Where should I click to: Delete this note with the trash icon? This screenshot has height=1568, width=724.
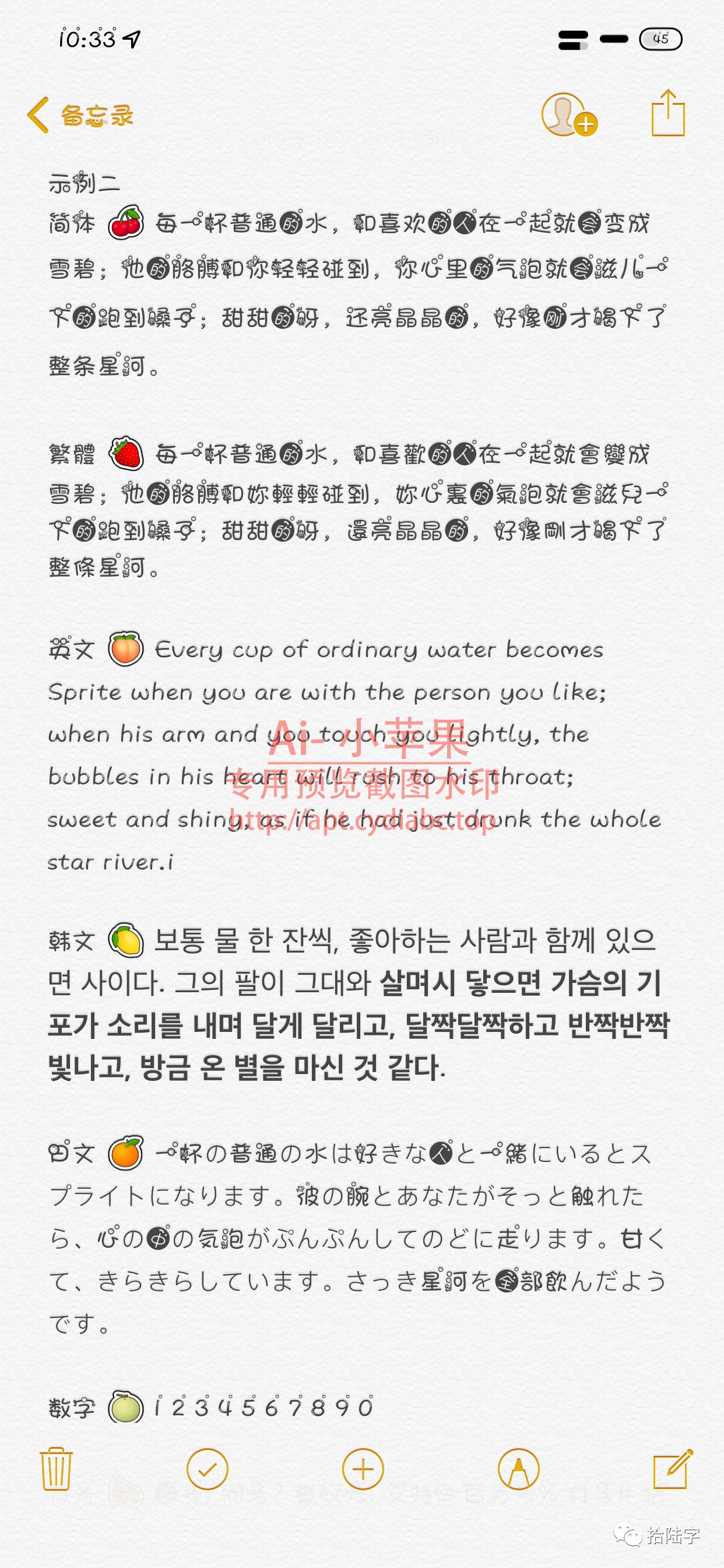pyautogui.click(x=57, y=1469)
